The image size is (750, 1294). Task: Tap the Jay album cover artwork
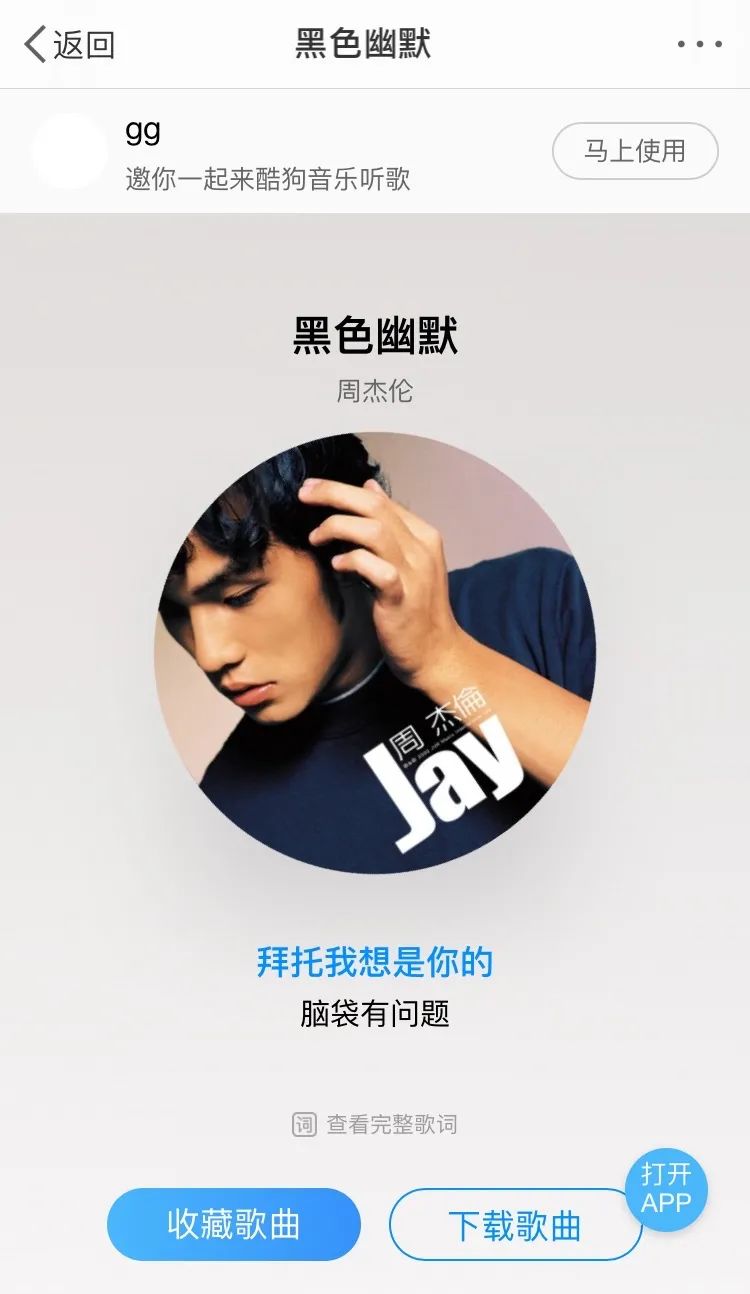click(x=375, y=665)
